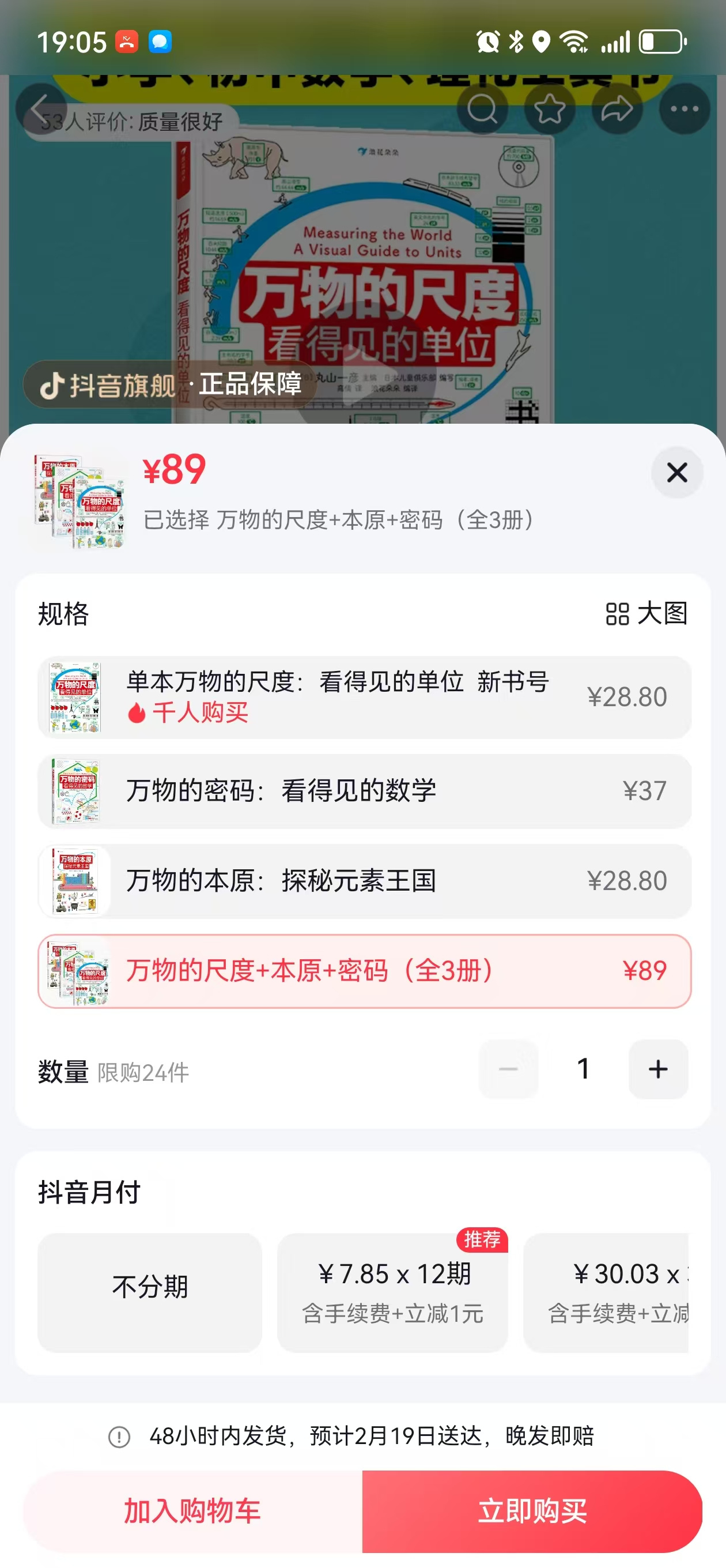Open the three-dot more menu

(685, 110)
